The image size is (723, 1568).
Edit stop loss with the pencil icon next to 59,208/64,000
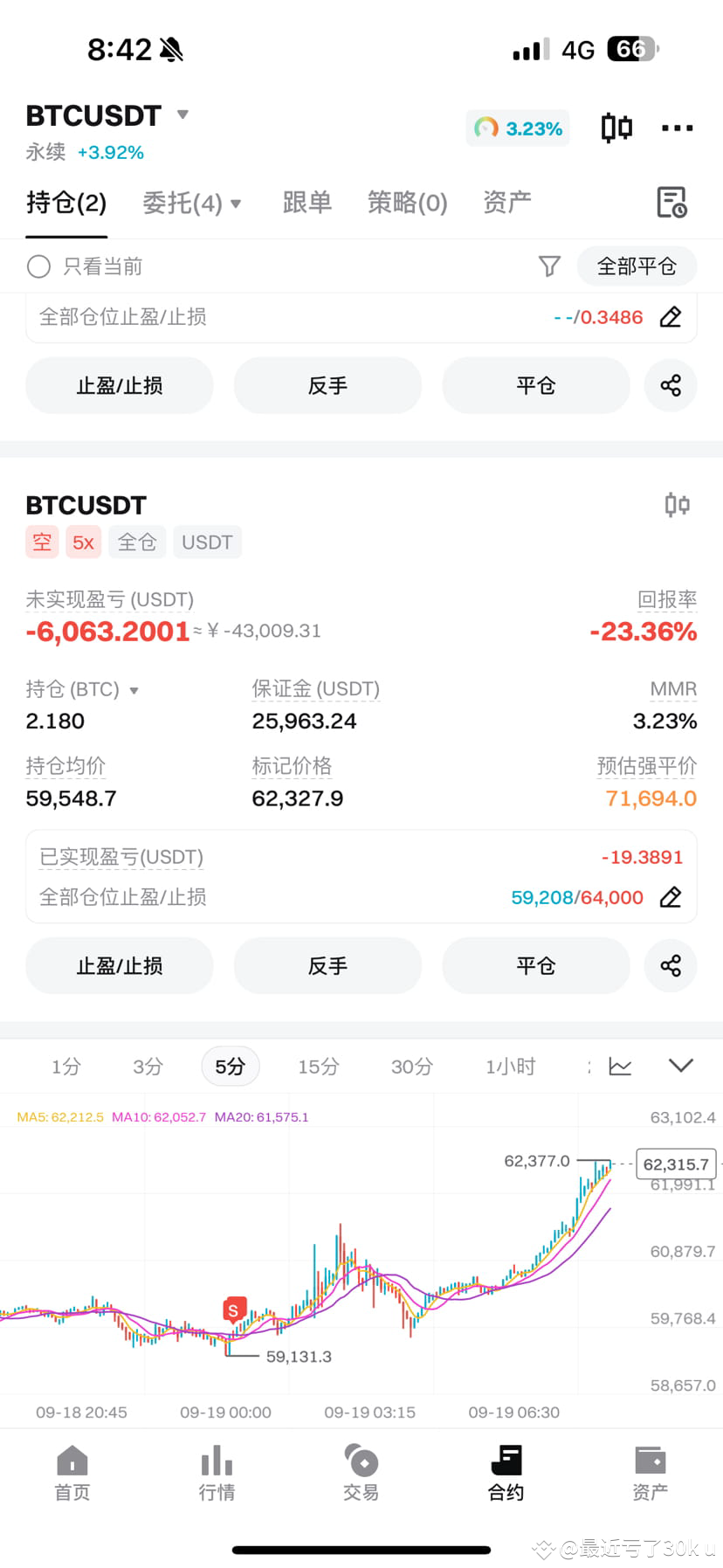tap(670, 897)
